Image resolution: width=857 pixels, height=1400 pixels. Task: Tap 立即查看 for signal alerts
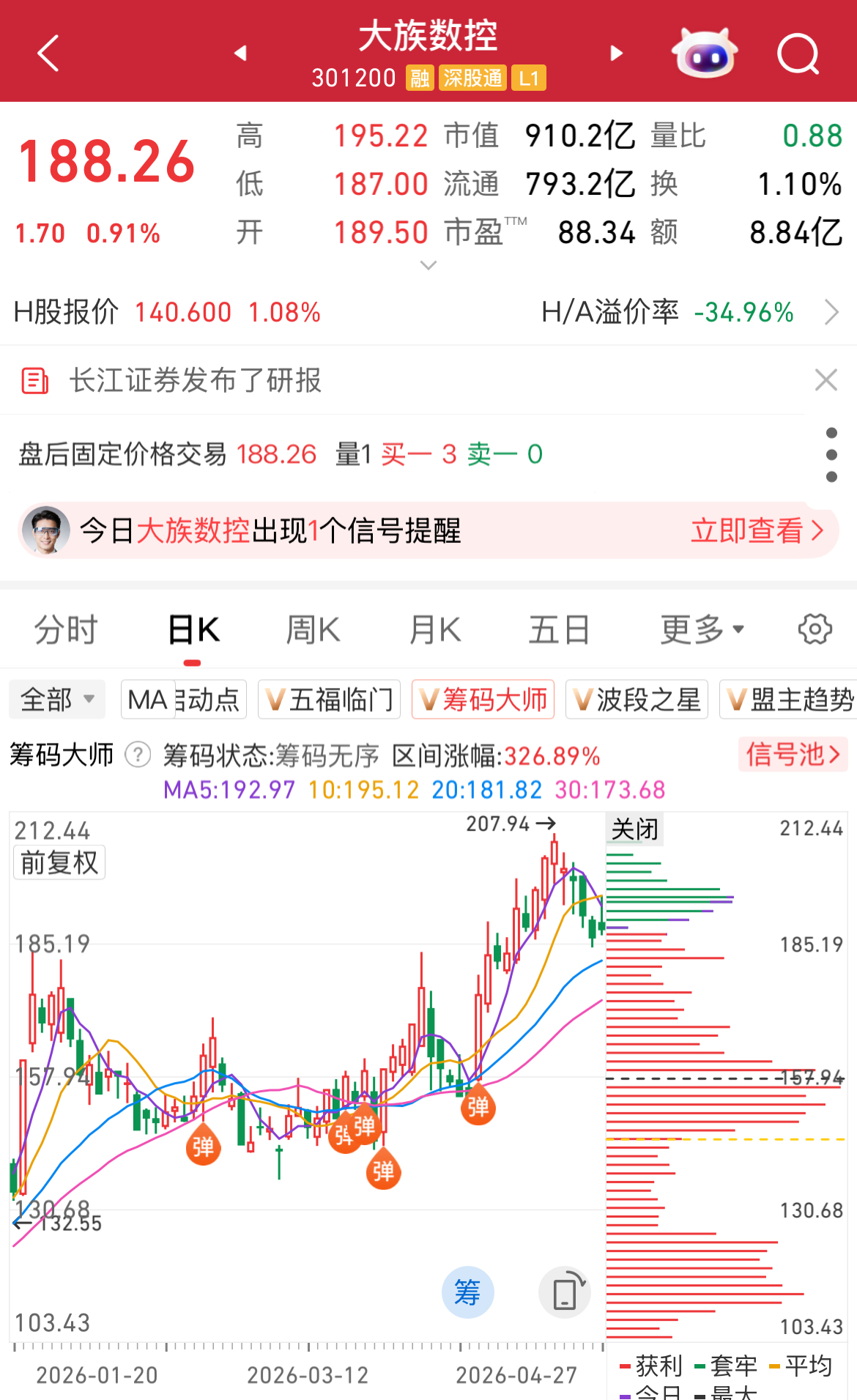tap(756, 530)
